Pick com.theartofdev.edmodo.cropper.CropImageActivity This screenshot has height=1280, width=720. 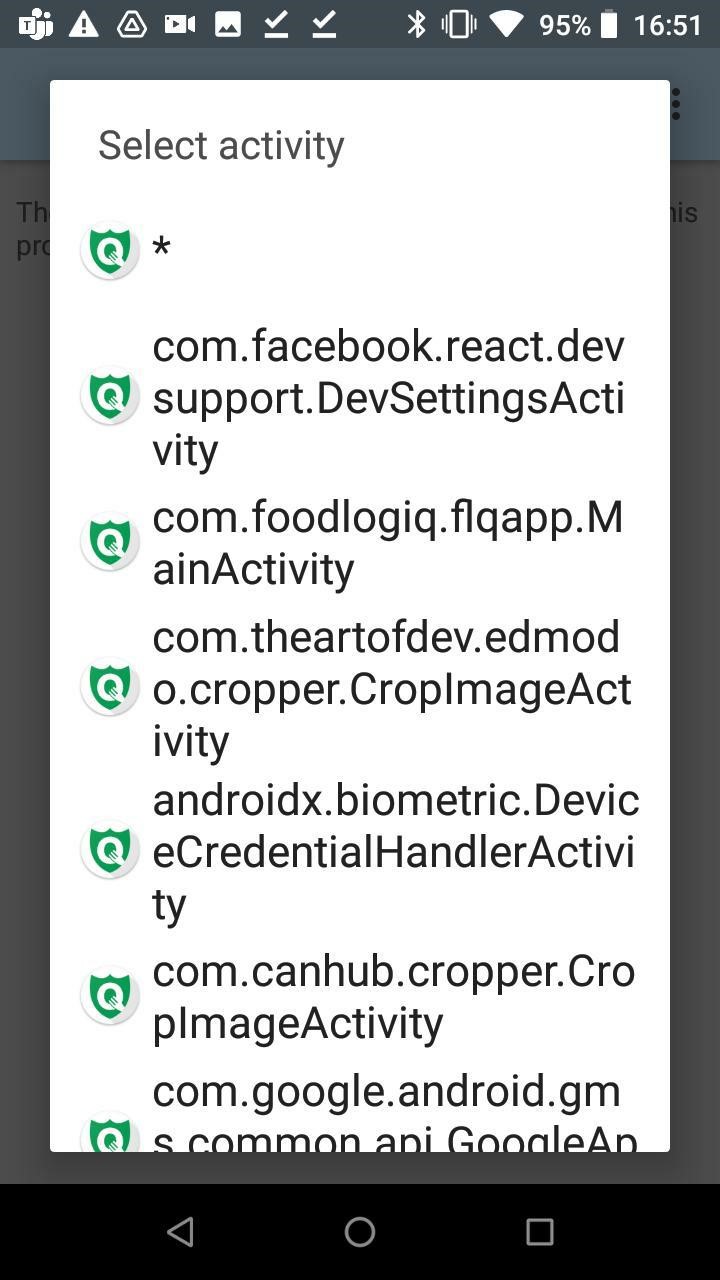click(360, 688)
